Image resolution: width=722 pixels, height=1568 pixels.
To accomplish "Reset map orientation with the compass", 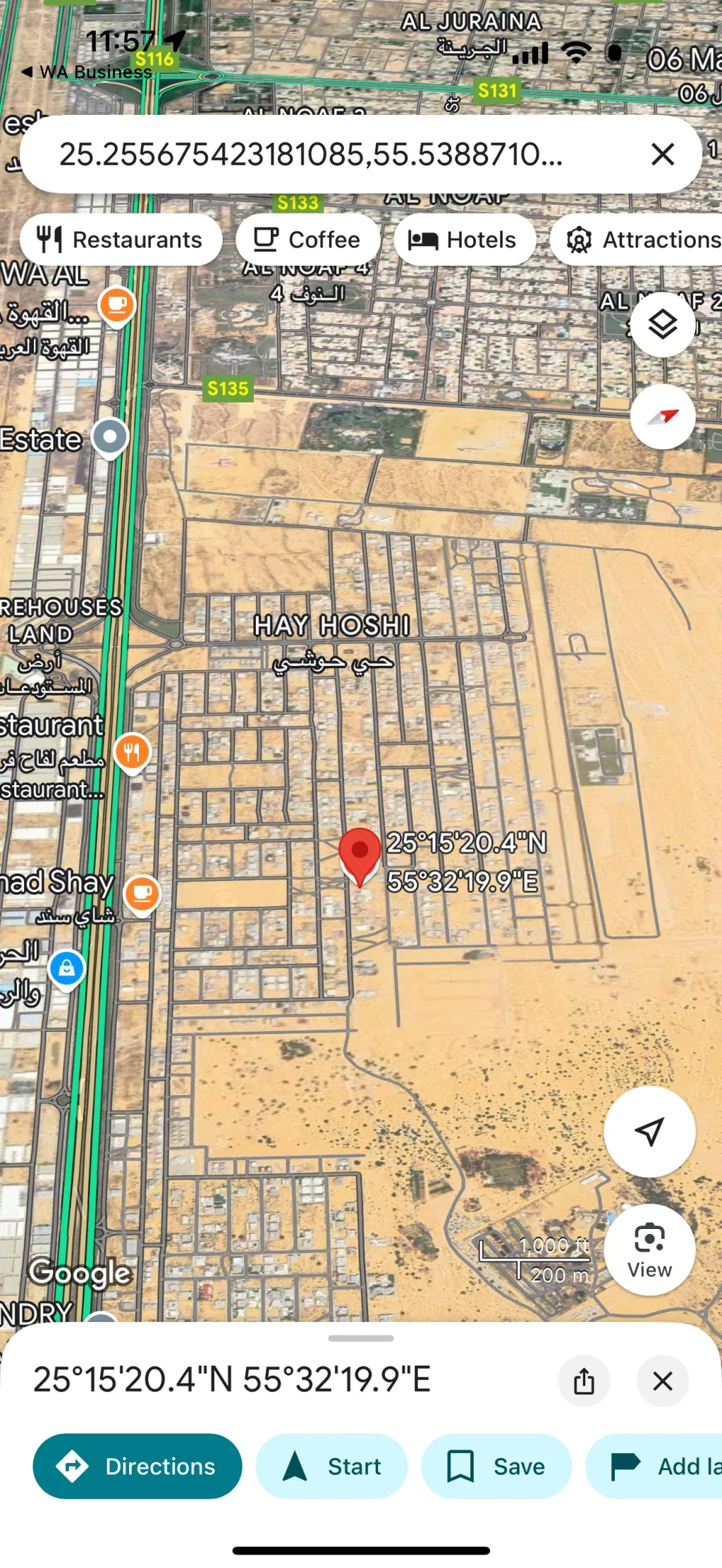I will click(663, 416).
